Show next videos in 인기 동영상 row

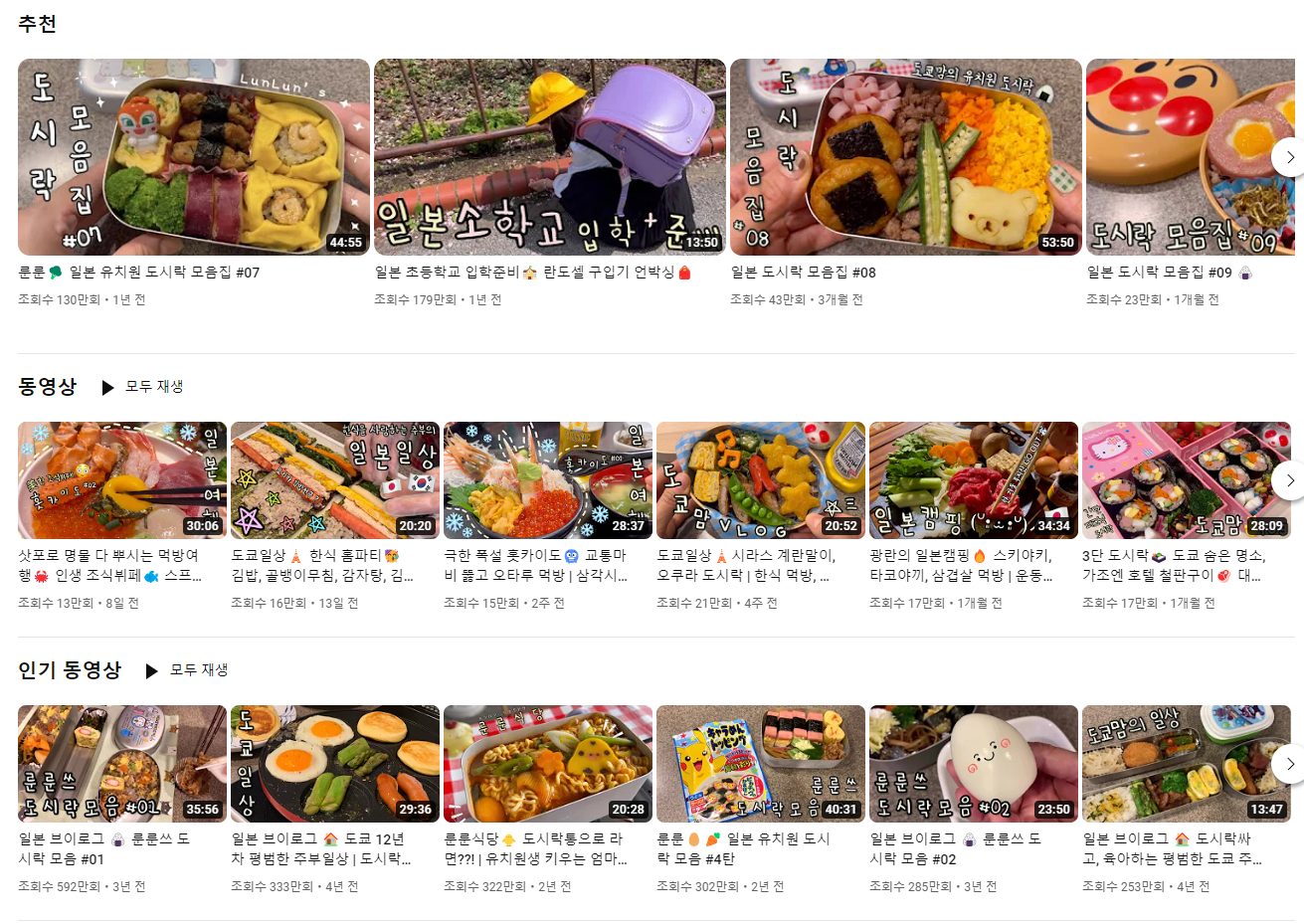pyautogui.click(x=1289, y=764)
